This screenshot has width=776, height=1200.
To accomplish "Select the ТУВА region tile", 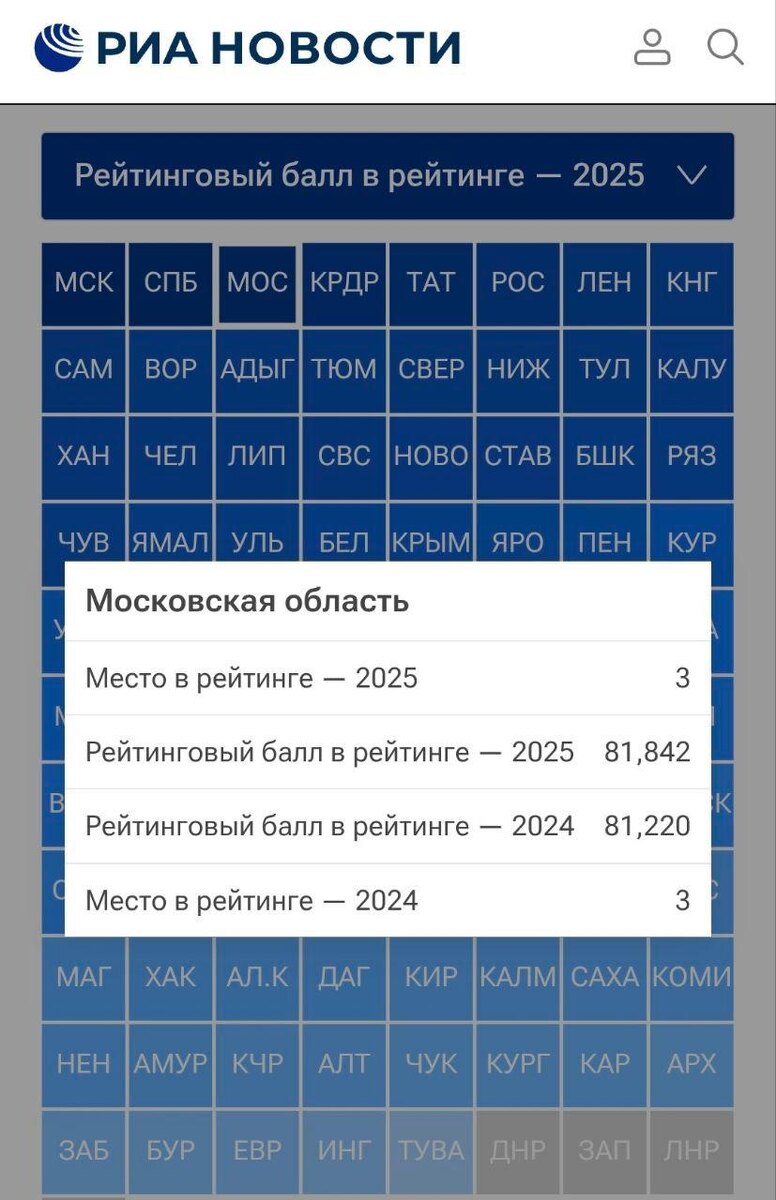I will [431, 1150].
